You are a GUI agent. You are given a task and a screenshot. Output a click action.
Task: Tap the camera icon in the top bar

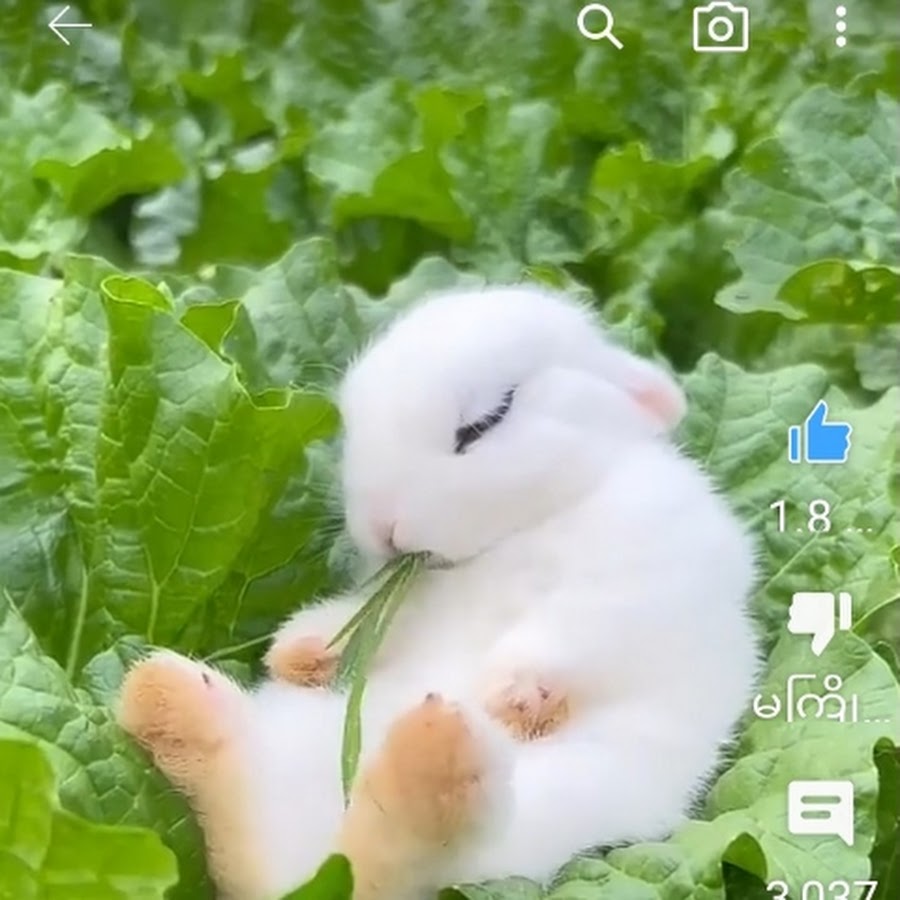720,27
